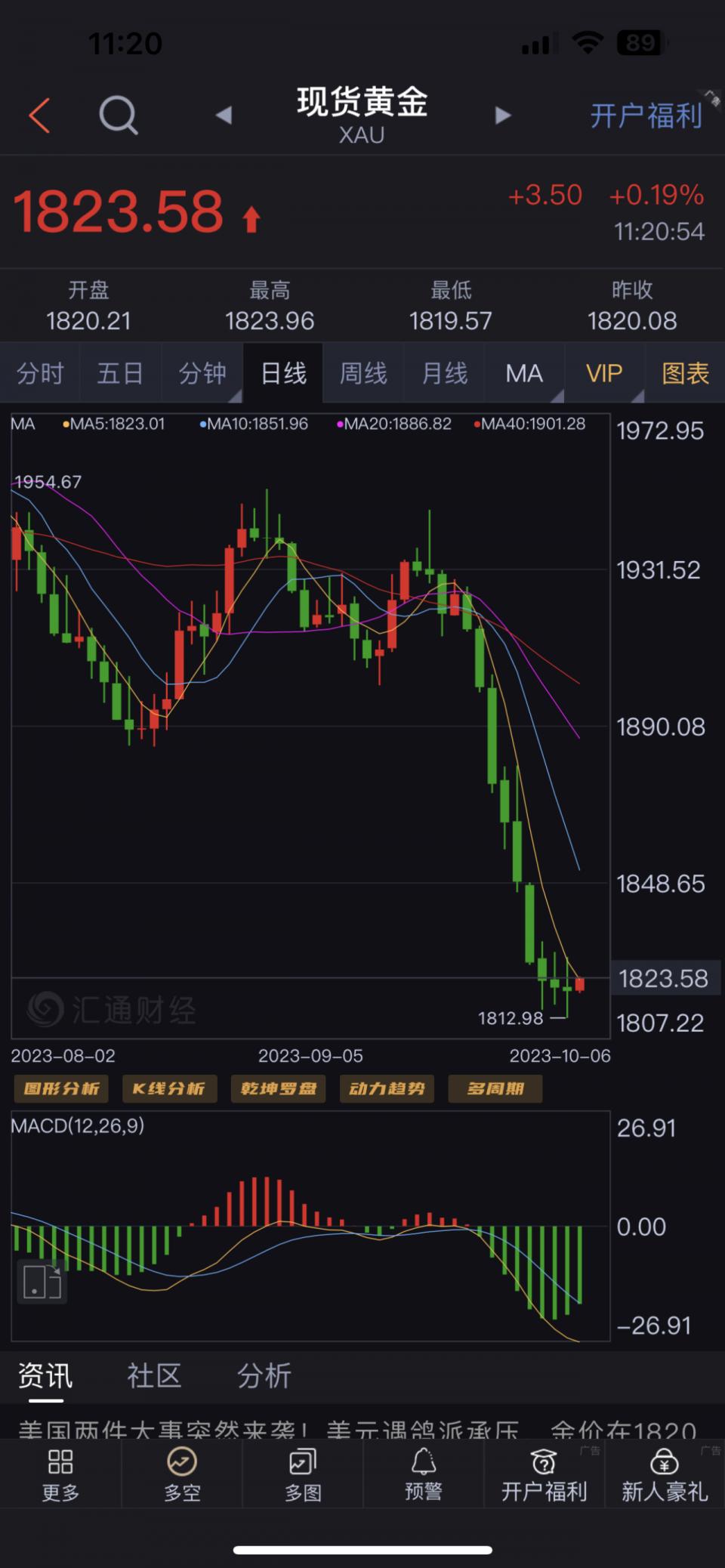Open the search magnifier

[x=119, y=116]
